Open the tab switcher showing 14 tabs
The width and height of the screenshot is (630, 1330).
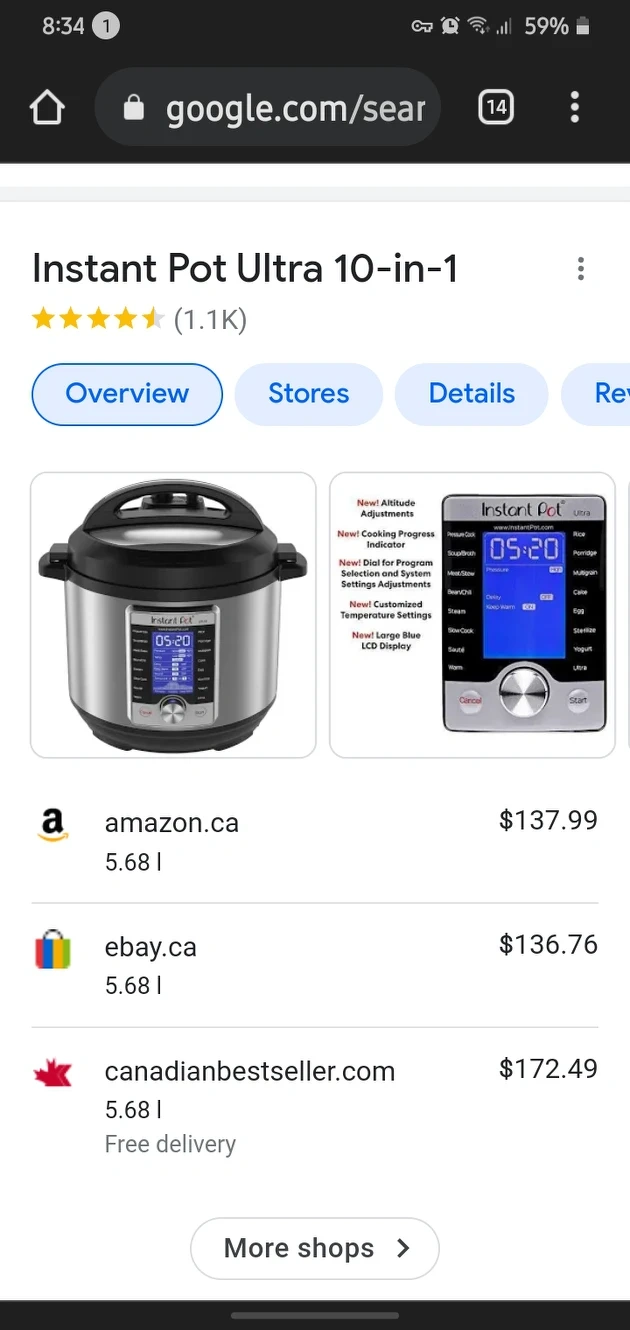[x=496, y=107]
